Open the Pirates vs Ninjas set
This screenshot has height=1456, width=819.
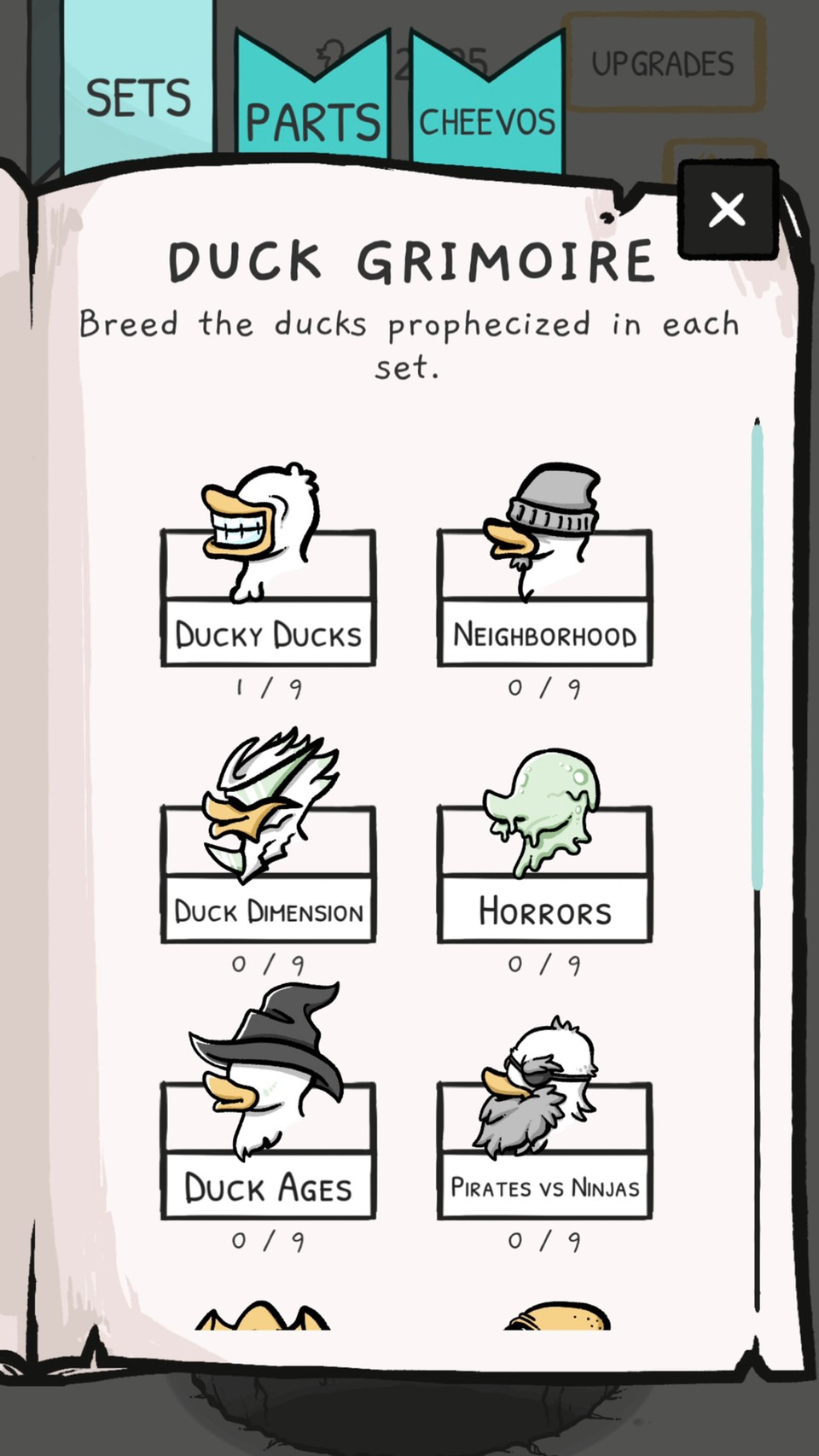click(544, 1118)
